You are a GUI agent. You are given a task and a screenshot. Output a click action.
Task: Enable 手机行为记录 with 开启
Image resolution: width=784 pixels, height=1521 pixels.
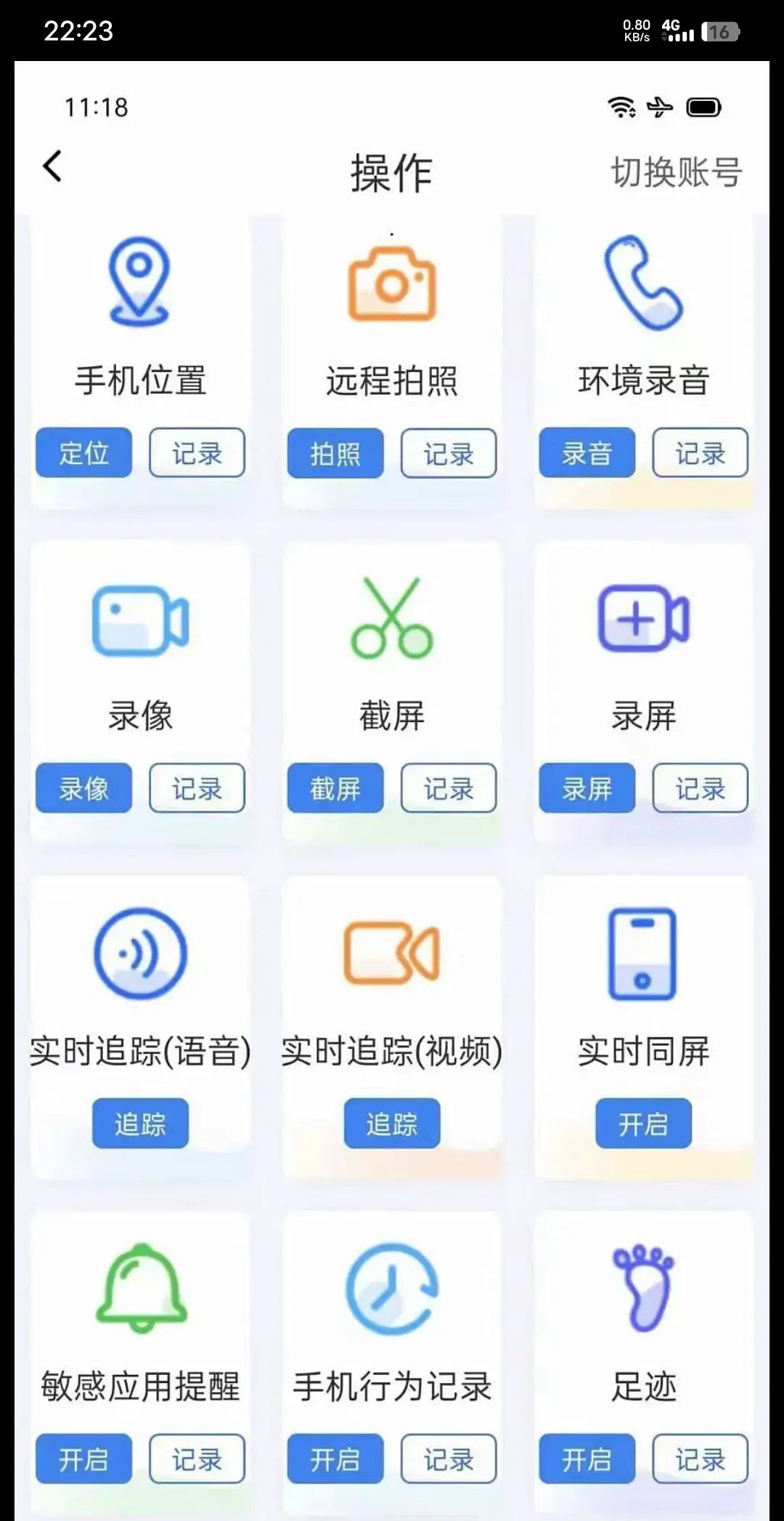click(x=334, y=1459)
